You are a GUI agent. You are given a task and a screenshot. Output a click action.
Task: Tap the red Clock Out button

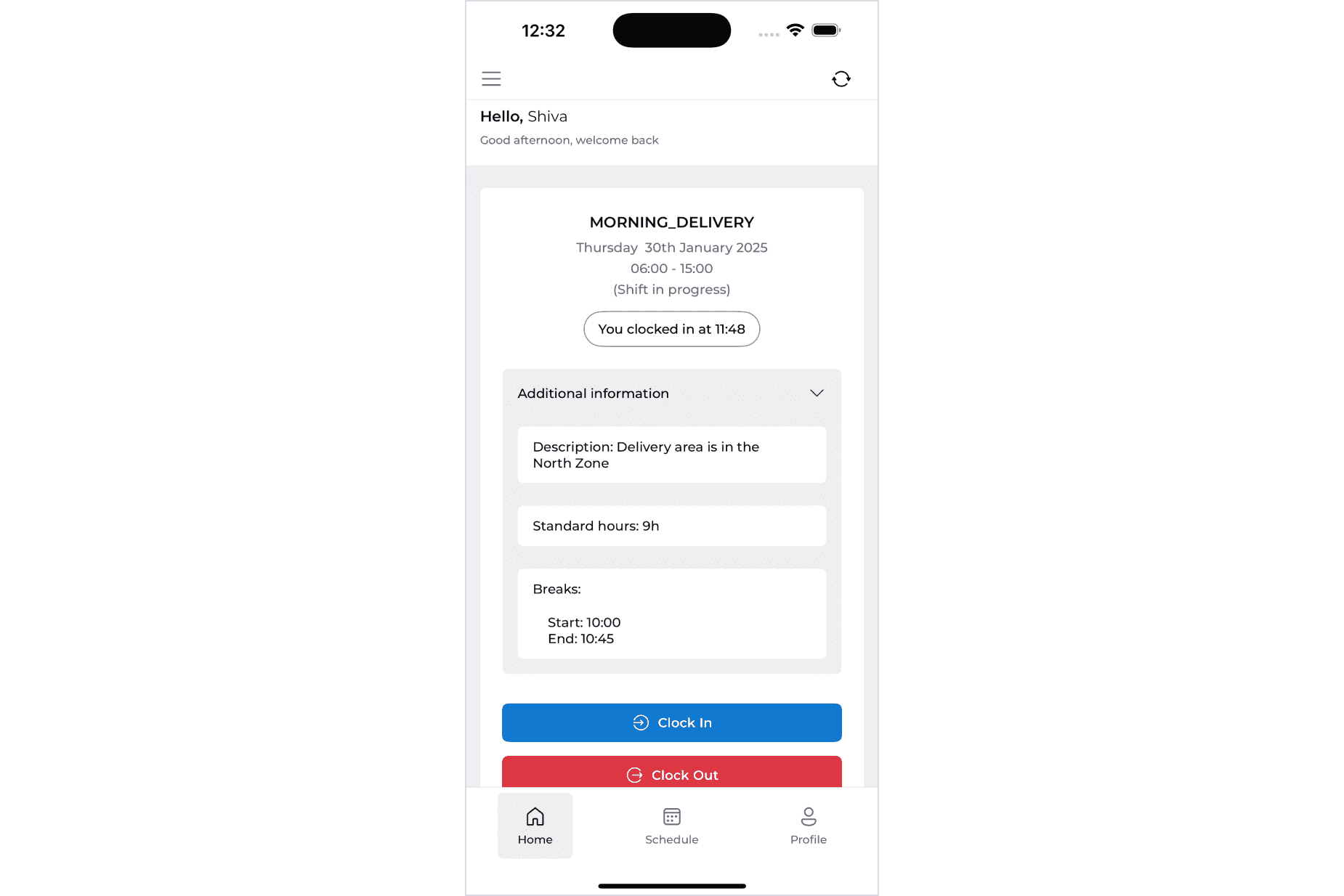pyautogui.click(x=671, y=773)
